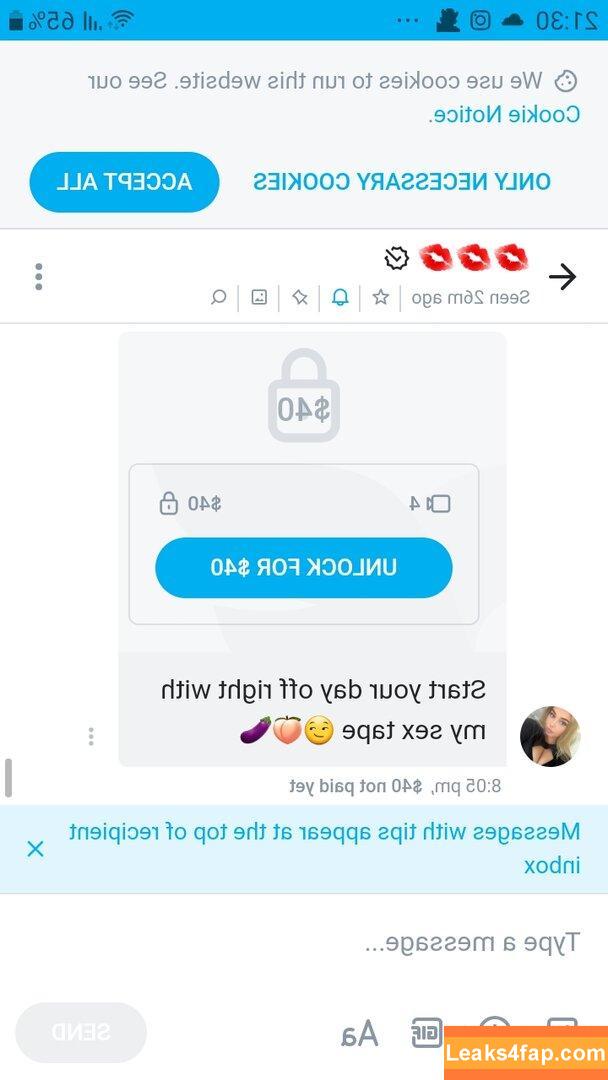
Task: Tap the Send button
Action: [81, 1033]
